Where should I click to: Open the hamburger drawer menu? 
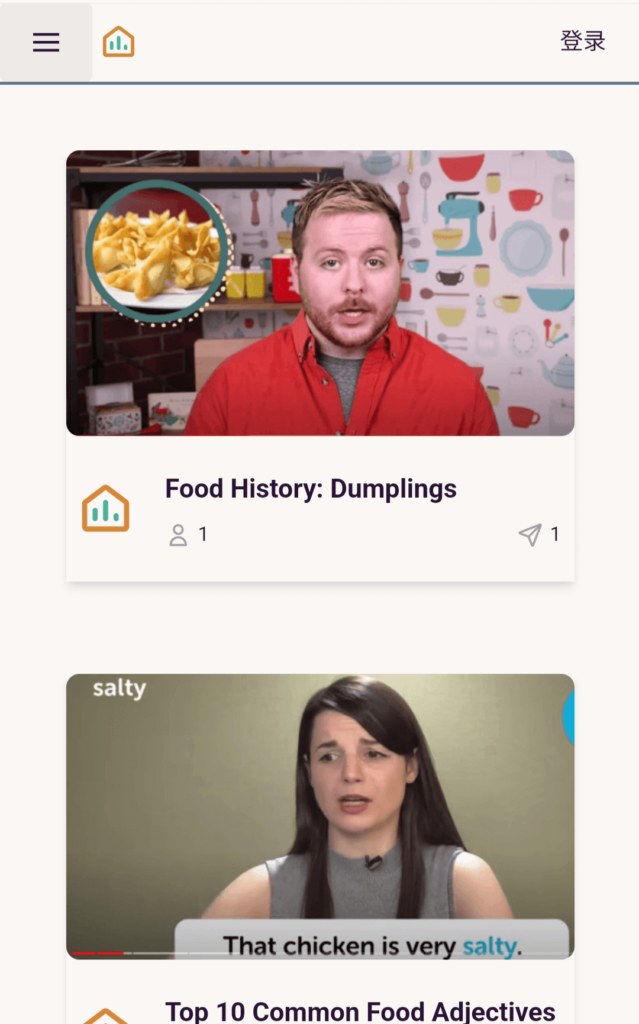point(46,42)
